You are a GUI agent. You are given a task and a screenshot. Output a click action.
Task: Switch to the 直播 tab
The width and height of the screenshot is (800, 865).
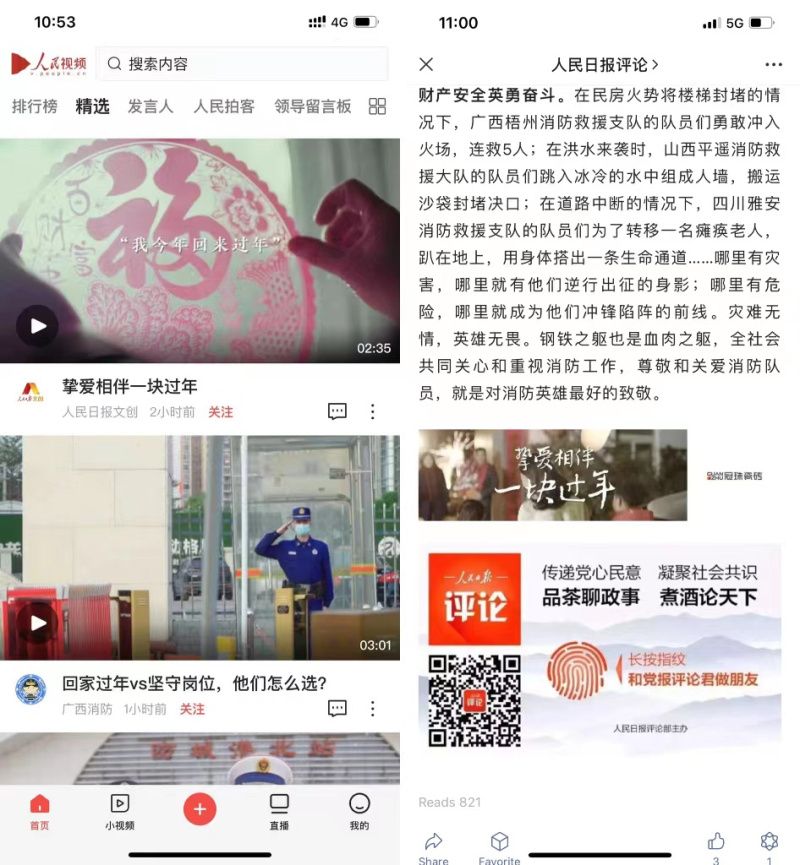pyautogui.click(x=279, y=811)
